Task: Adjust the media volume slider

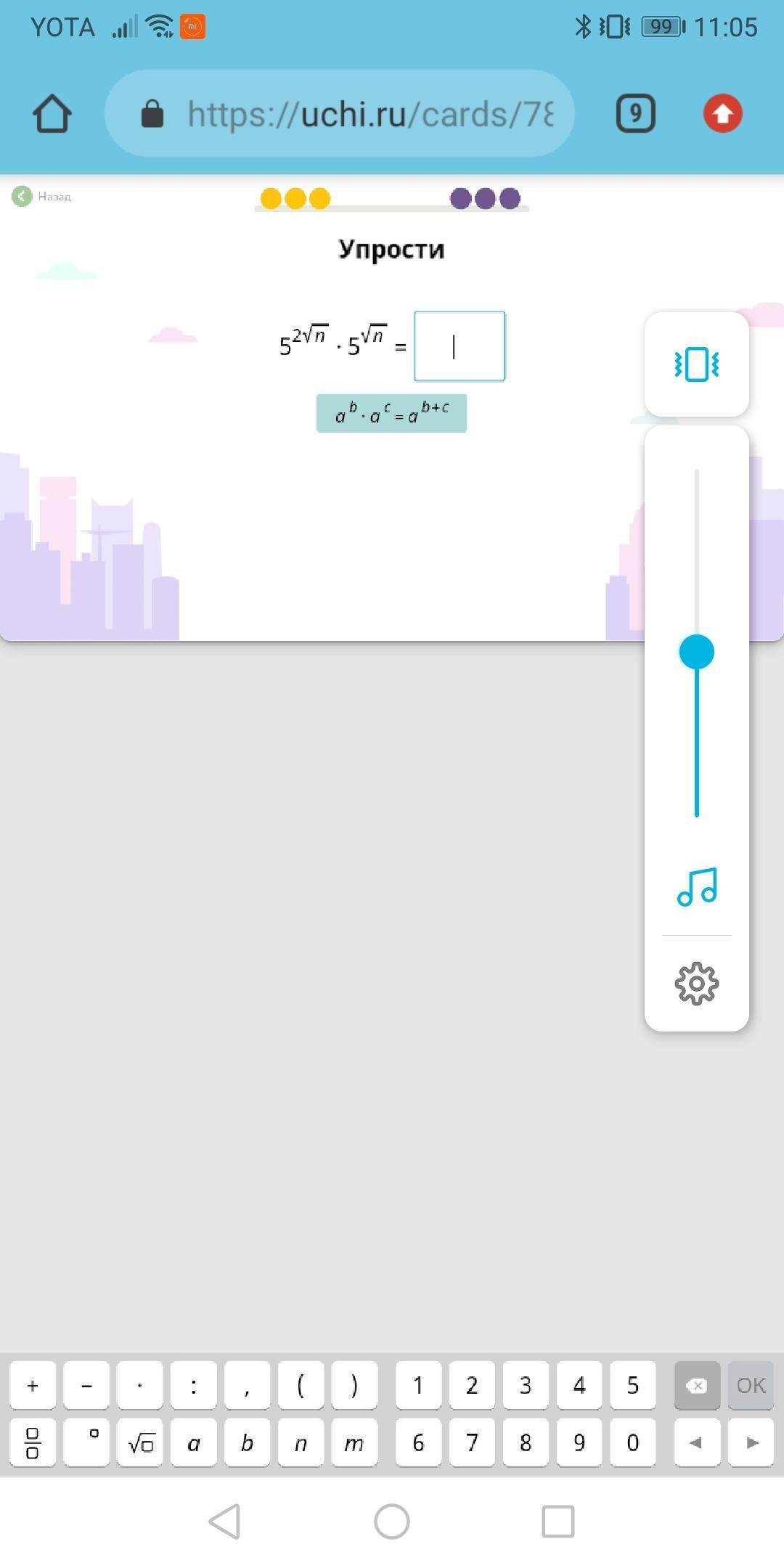Action: 696,651
